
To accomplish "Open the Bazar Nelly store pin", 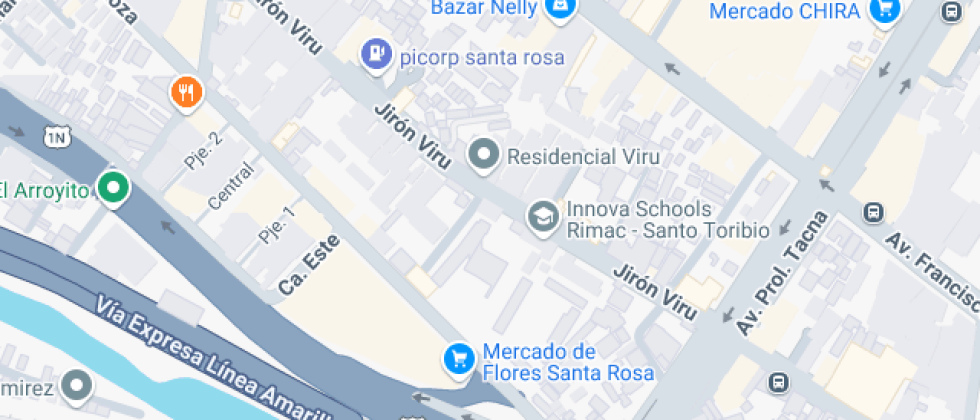I will [559, 8].
